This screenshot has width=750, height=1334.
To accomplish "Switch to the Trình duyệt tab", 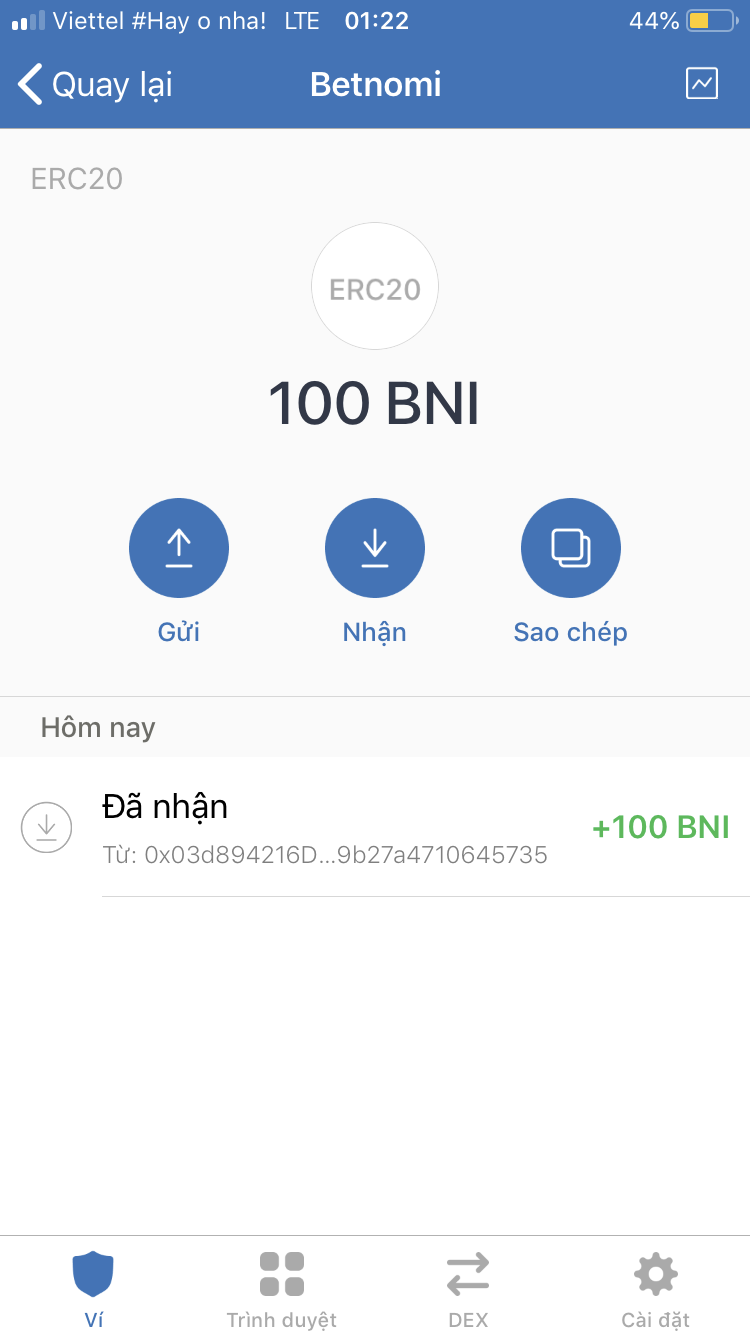I will pos(281,1288).
